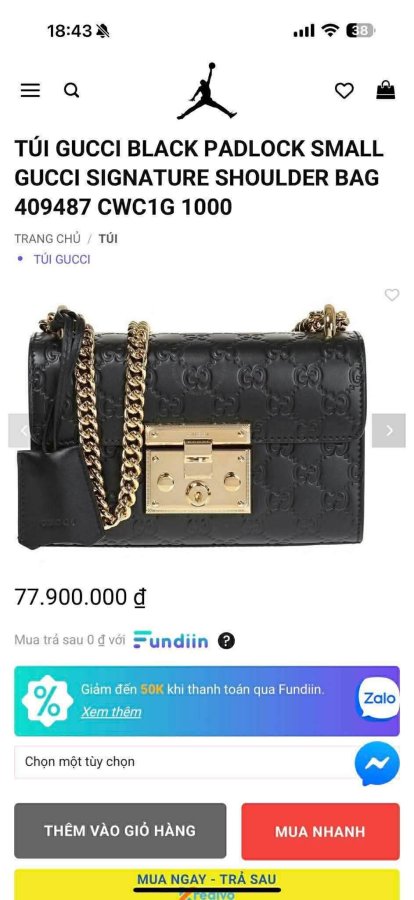This screenshot has height=900, width=414.
Task: Open the wishlist heart in header
Action: 344,91
